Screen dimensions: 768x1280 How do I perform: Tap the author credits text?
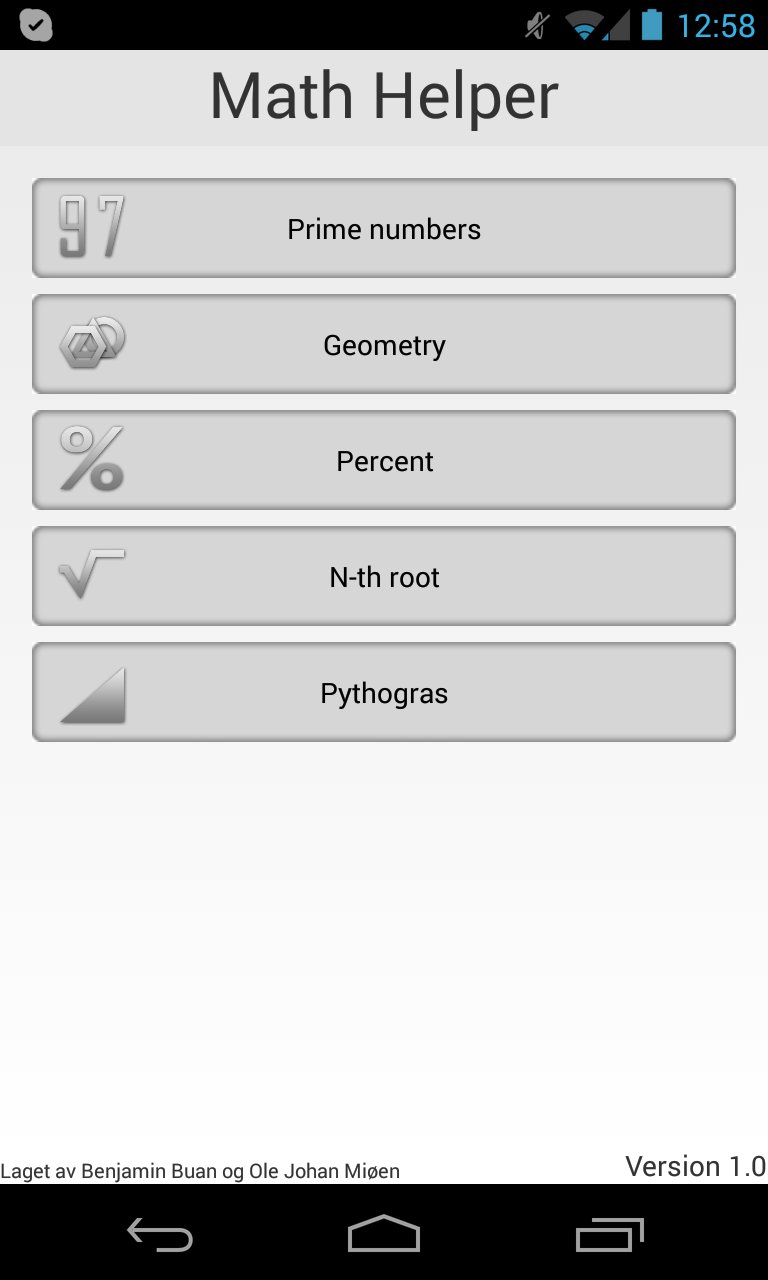tap(200, 1170)
